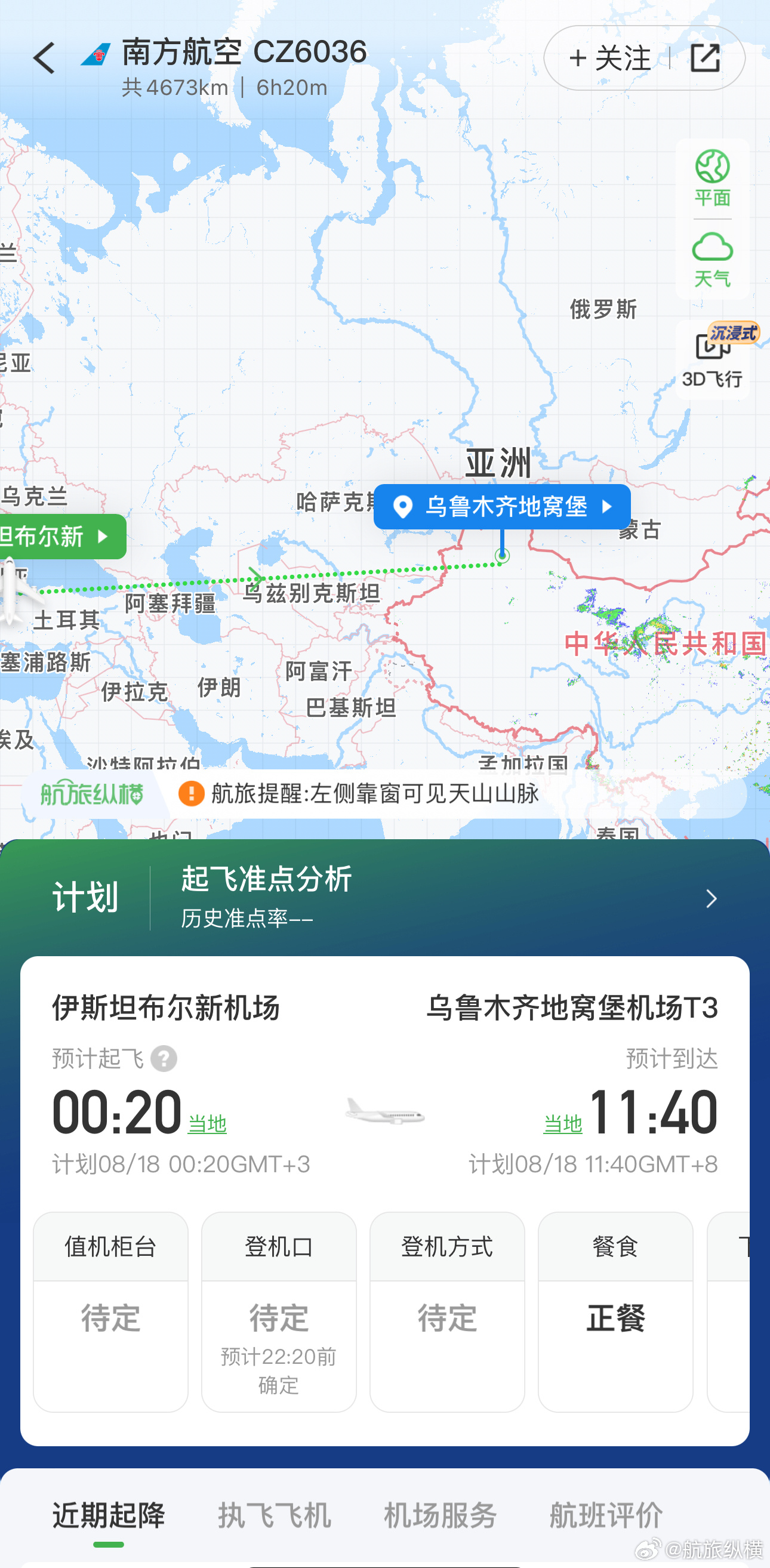Tap the help icon beside 预计起飞
The height and width of the screenshot is (1568, 770).
[164, 1058]
